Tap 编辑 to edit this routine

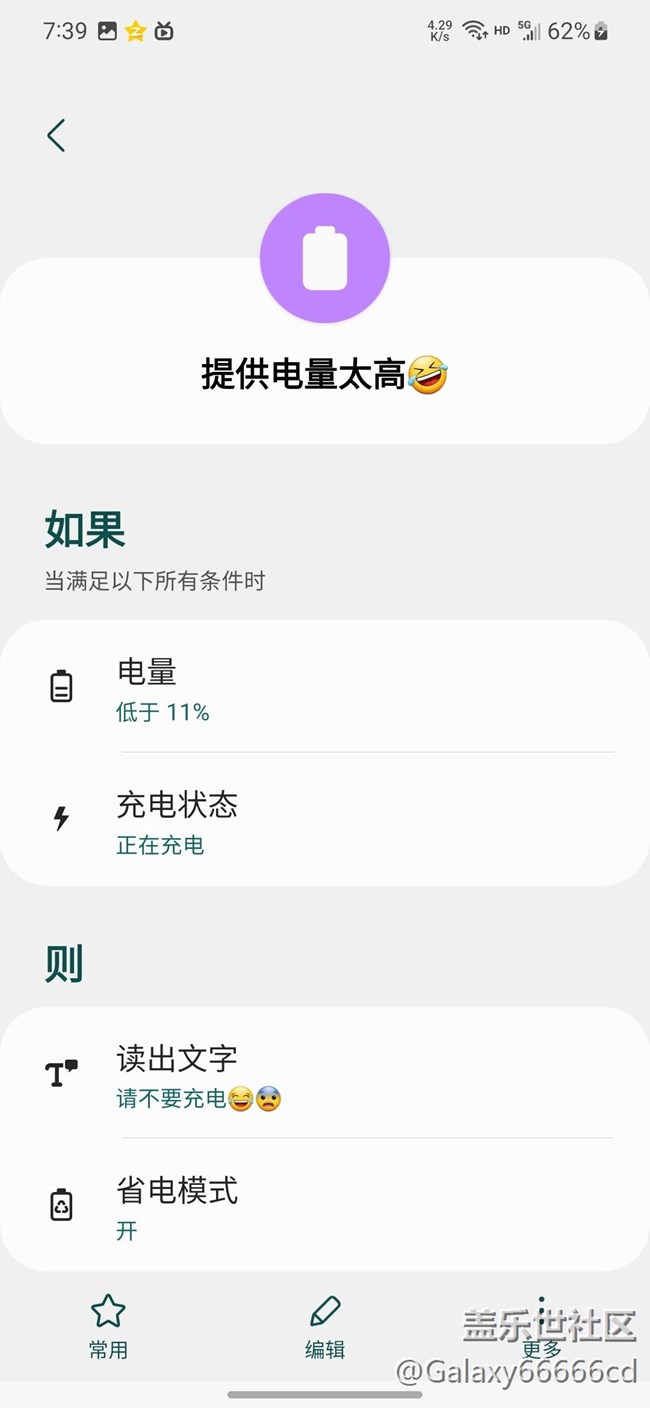pyautogui.click(x=325, y=1326)
